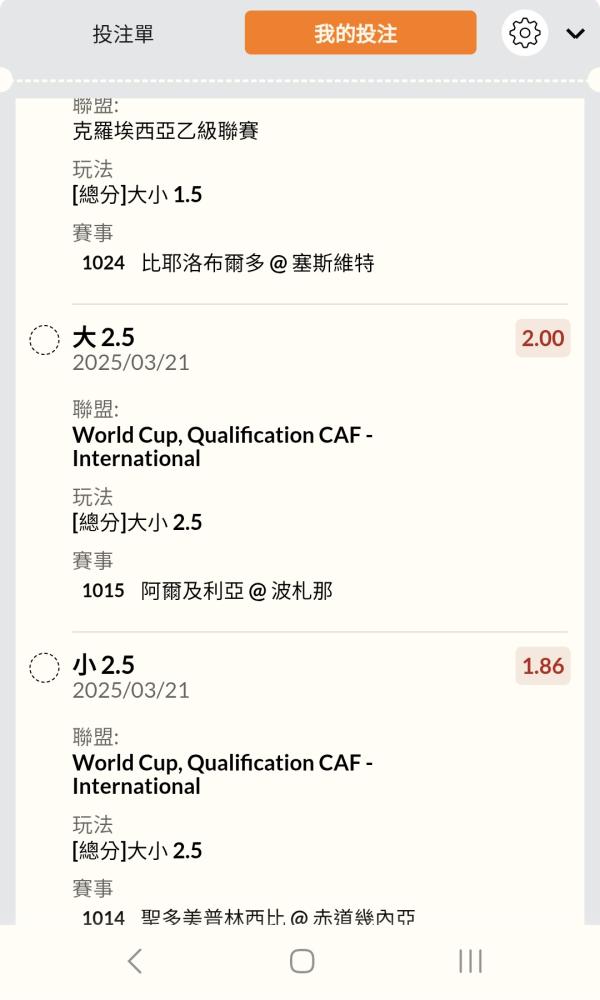Switch to the 投注單 tab
This screenshot has height=1000, width=600.
tap(123, 34)
